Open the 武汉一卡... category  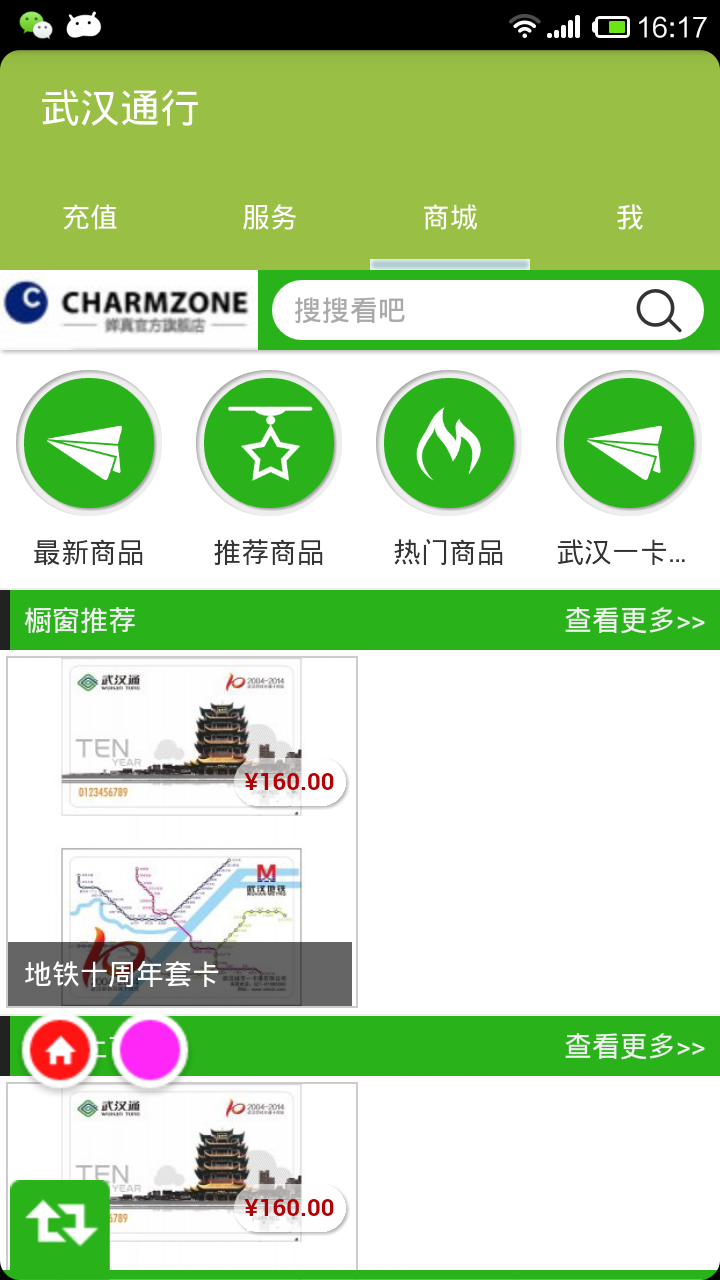pyautogui.click(x=628, y=444)
